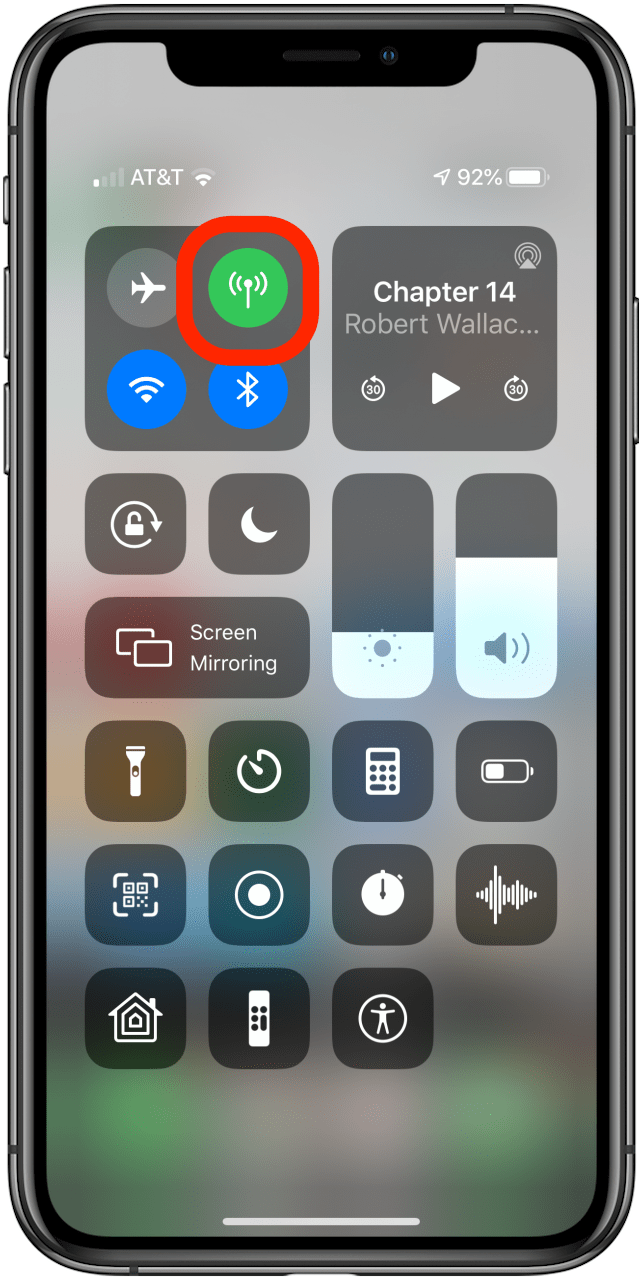Turn off Cellular Data
This screenshot has width=642, height=1280.
[x=248, y=289]
